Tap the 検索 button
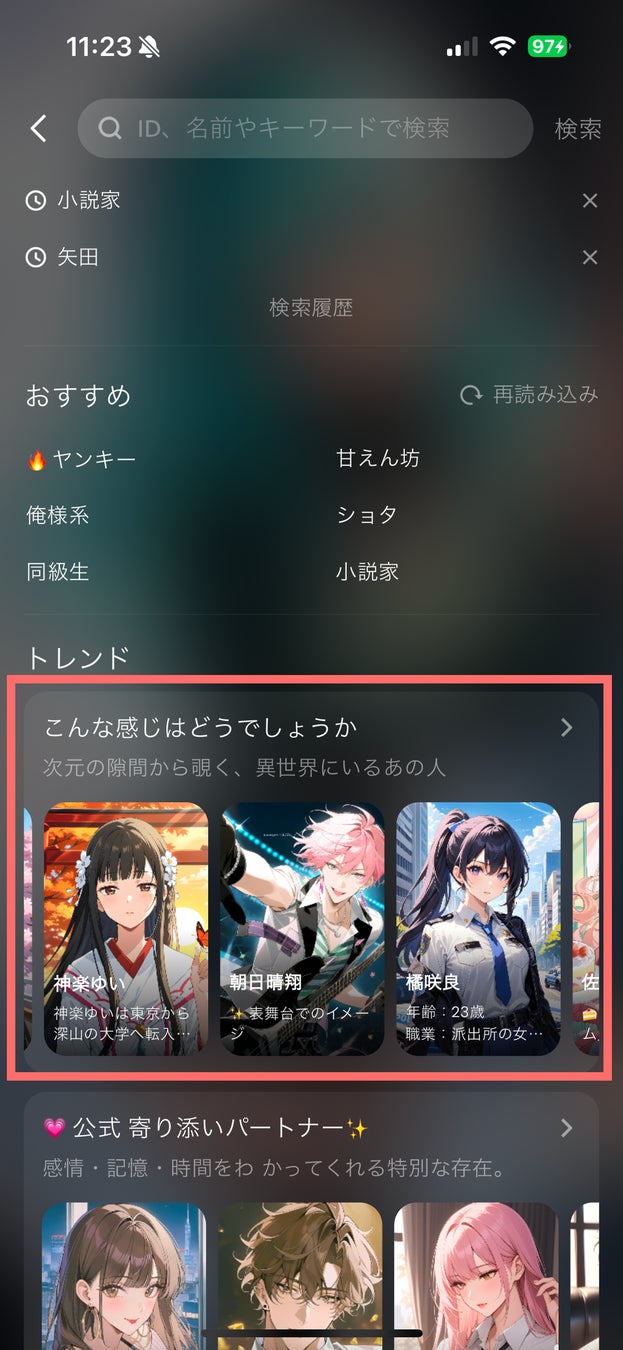The width and height of the screenshot is (623, 1350). [577, 128]
